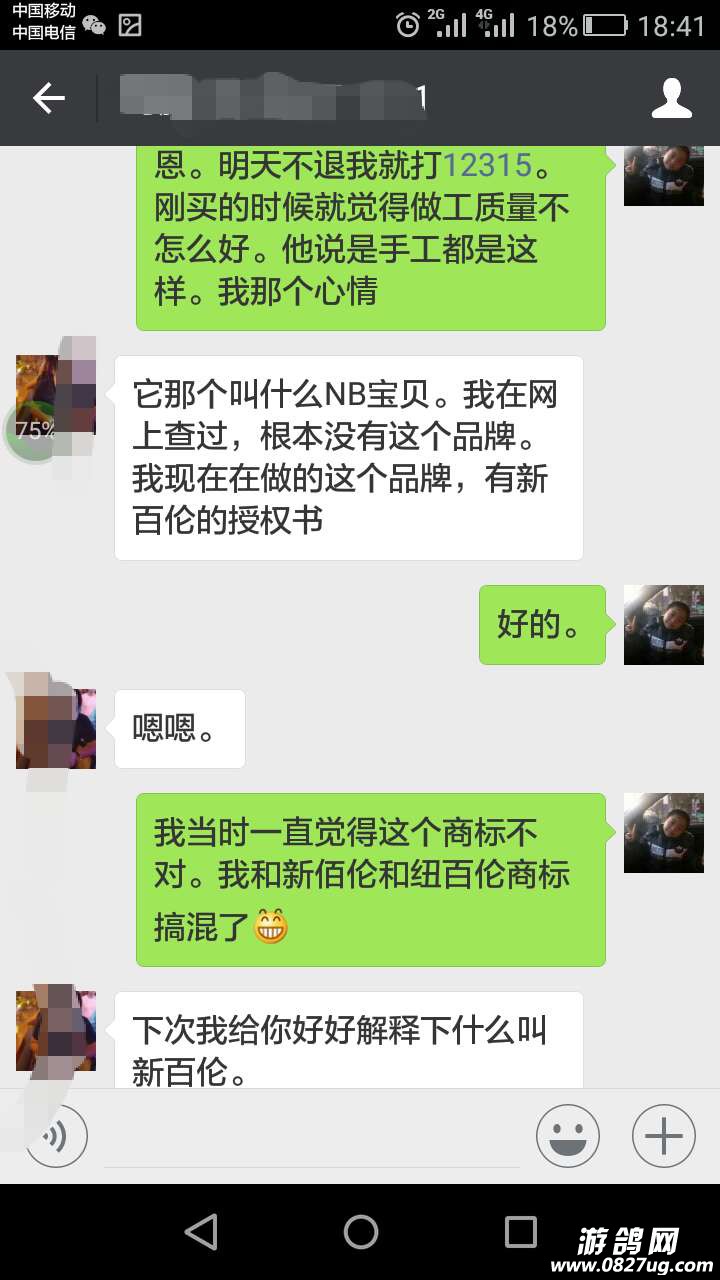Viewport: 720px width, 1280px height.
Task: Open the emoji picker
Action: [567, 1136]
